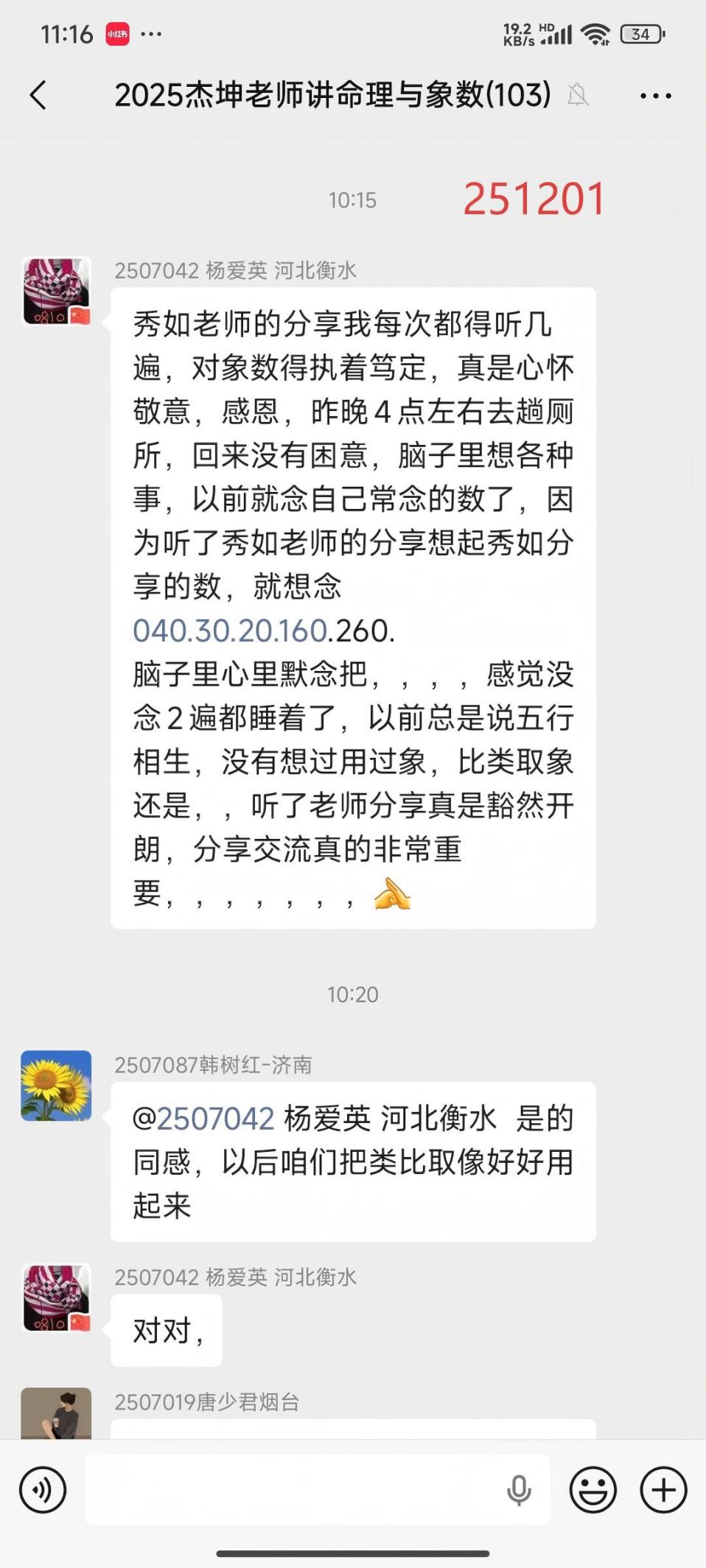The height and width of the screenshot is (1568, 706).
Task: Open the avatar of 2507019唐少君烟台
Action: [x=56, y=1414]
